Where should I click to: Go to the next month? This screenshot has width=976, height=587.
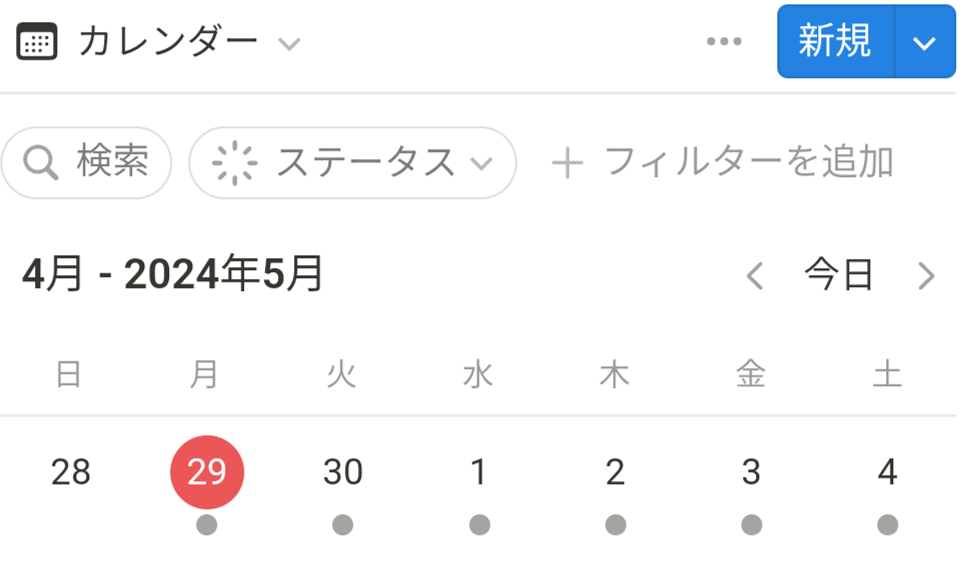[x=926, y=275]
